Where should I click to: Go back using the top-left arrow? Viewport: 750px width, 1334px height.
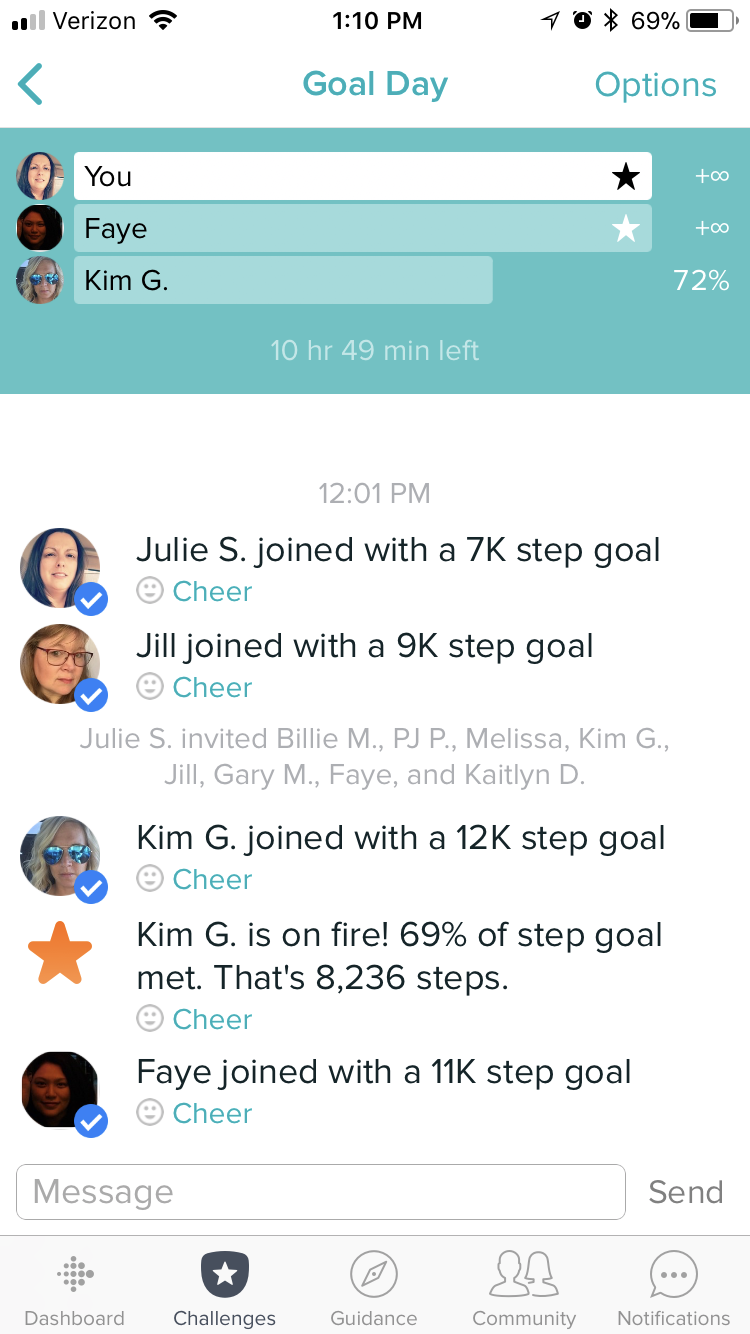point(31,85)
